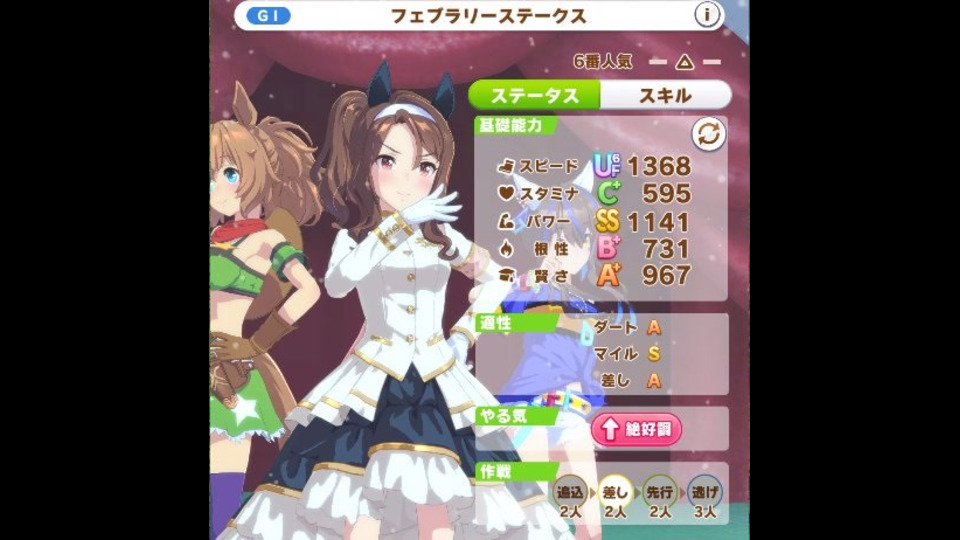This screenshot has width=960, height=540.
Task: Switch to the スキル tab
Action: click(664, 96)
